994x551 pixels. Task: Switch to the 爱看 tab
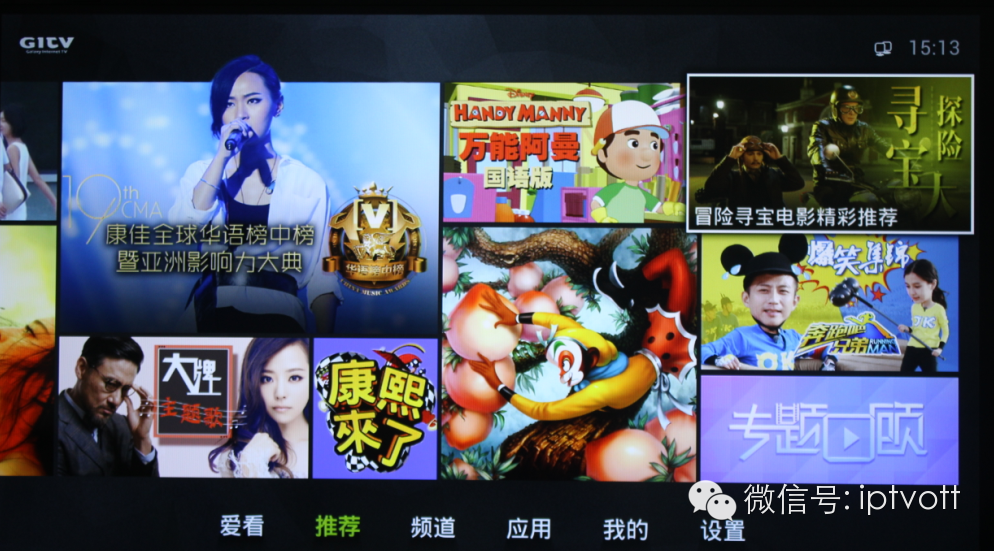[x=242, y=526]
